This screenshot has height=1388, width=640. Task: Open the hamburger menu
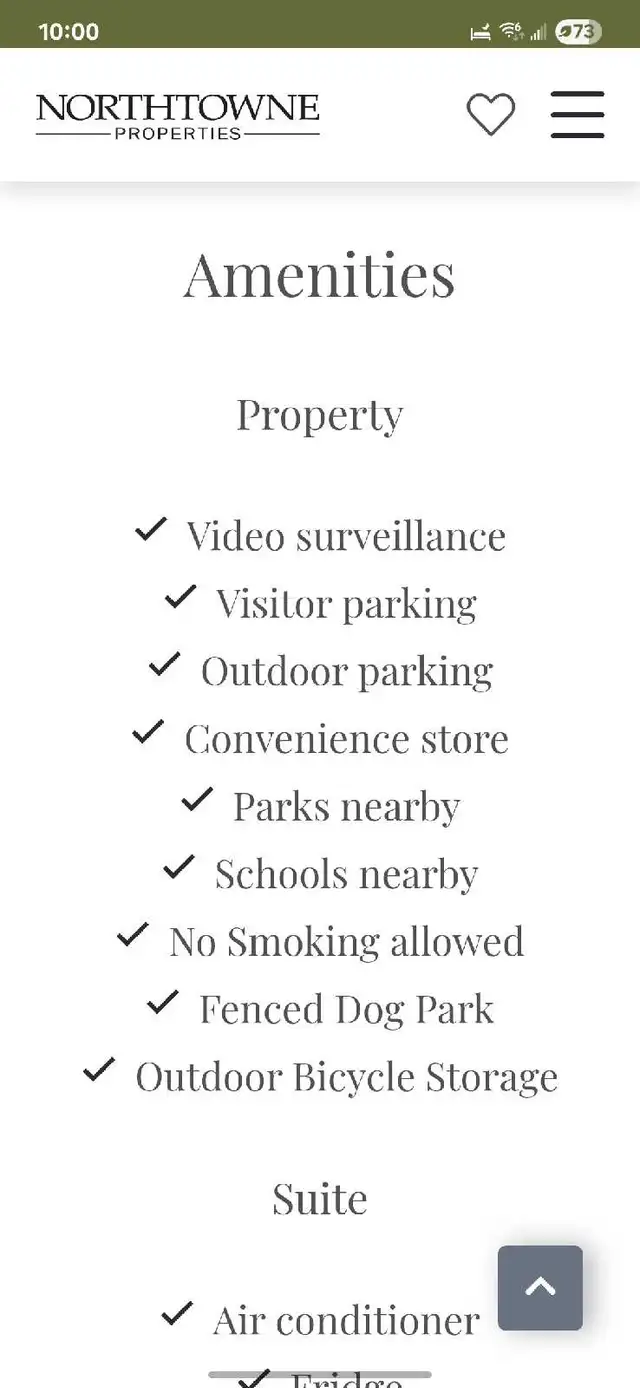coord(577,114)
